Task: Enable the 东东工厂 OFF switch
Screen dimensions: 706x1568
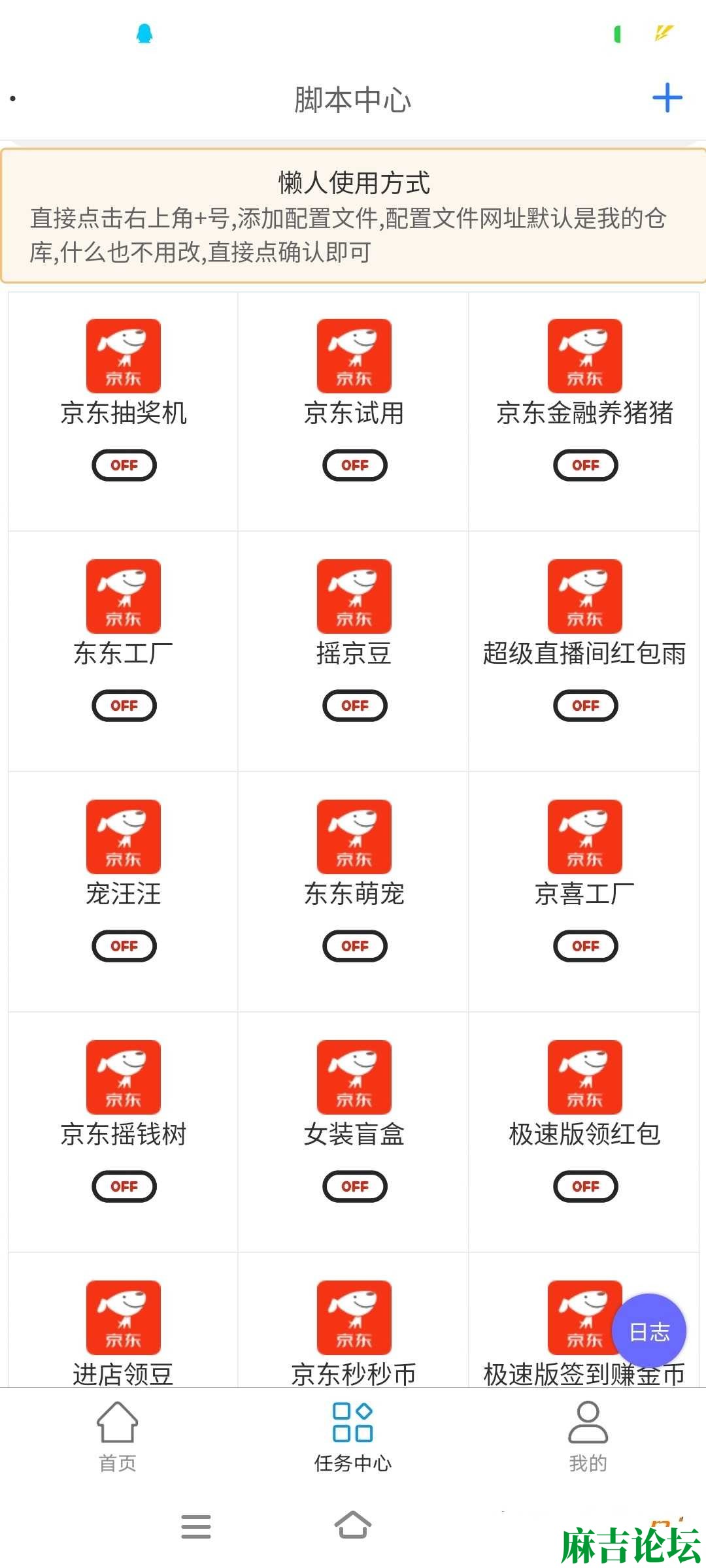Action: (124, 706)
